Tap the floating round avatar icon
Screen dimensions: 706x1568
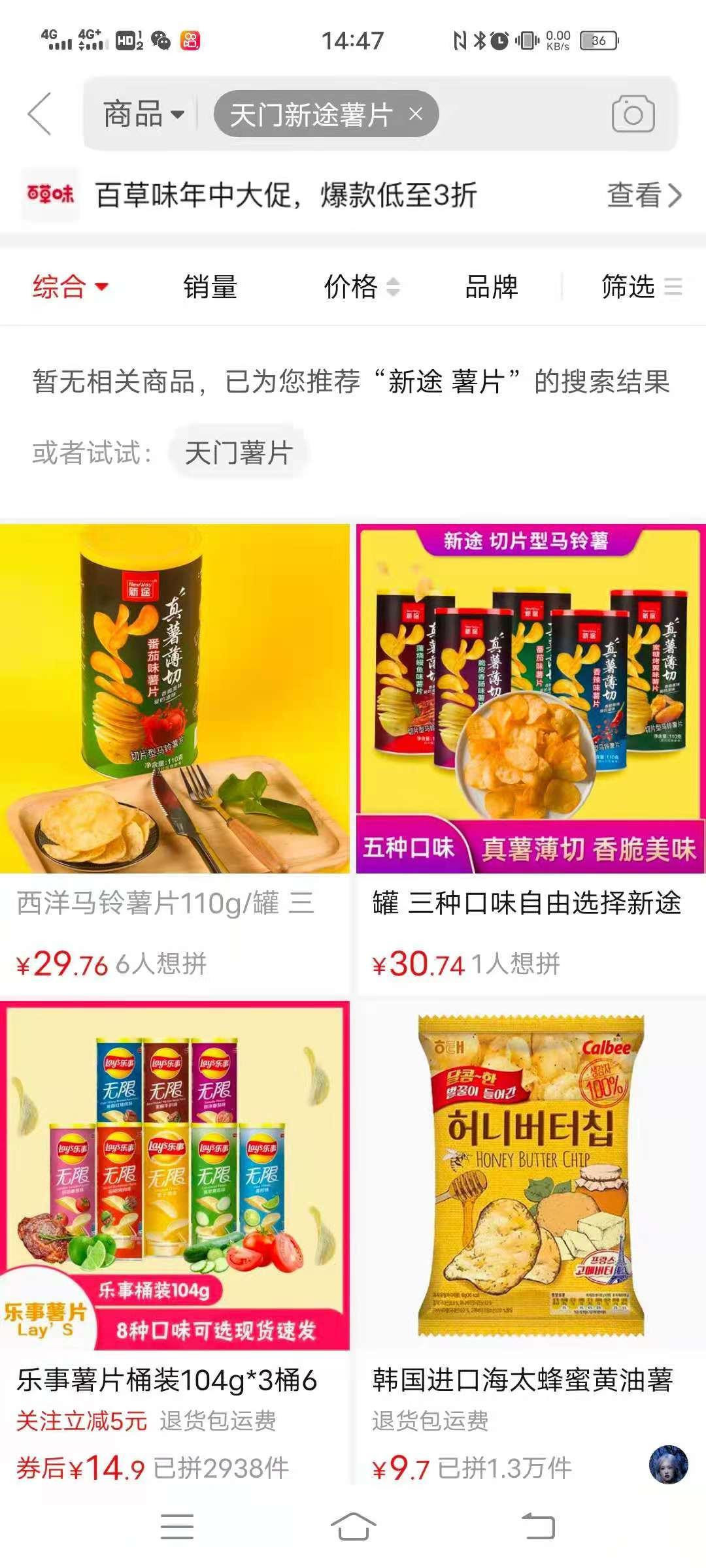click(x=668, y=1464)
